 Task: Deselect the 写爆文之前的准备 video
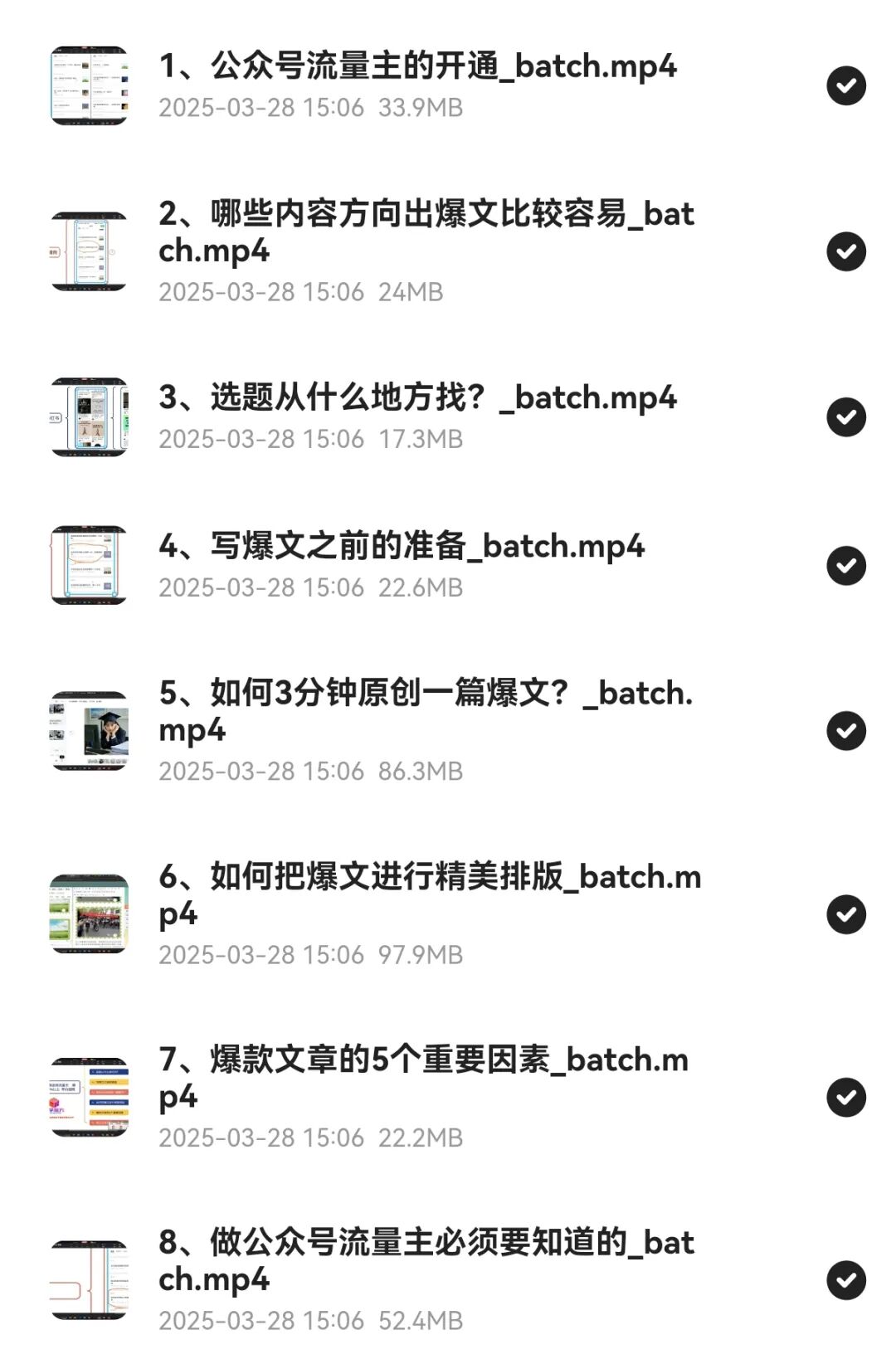[845, 566]
